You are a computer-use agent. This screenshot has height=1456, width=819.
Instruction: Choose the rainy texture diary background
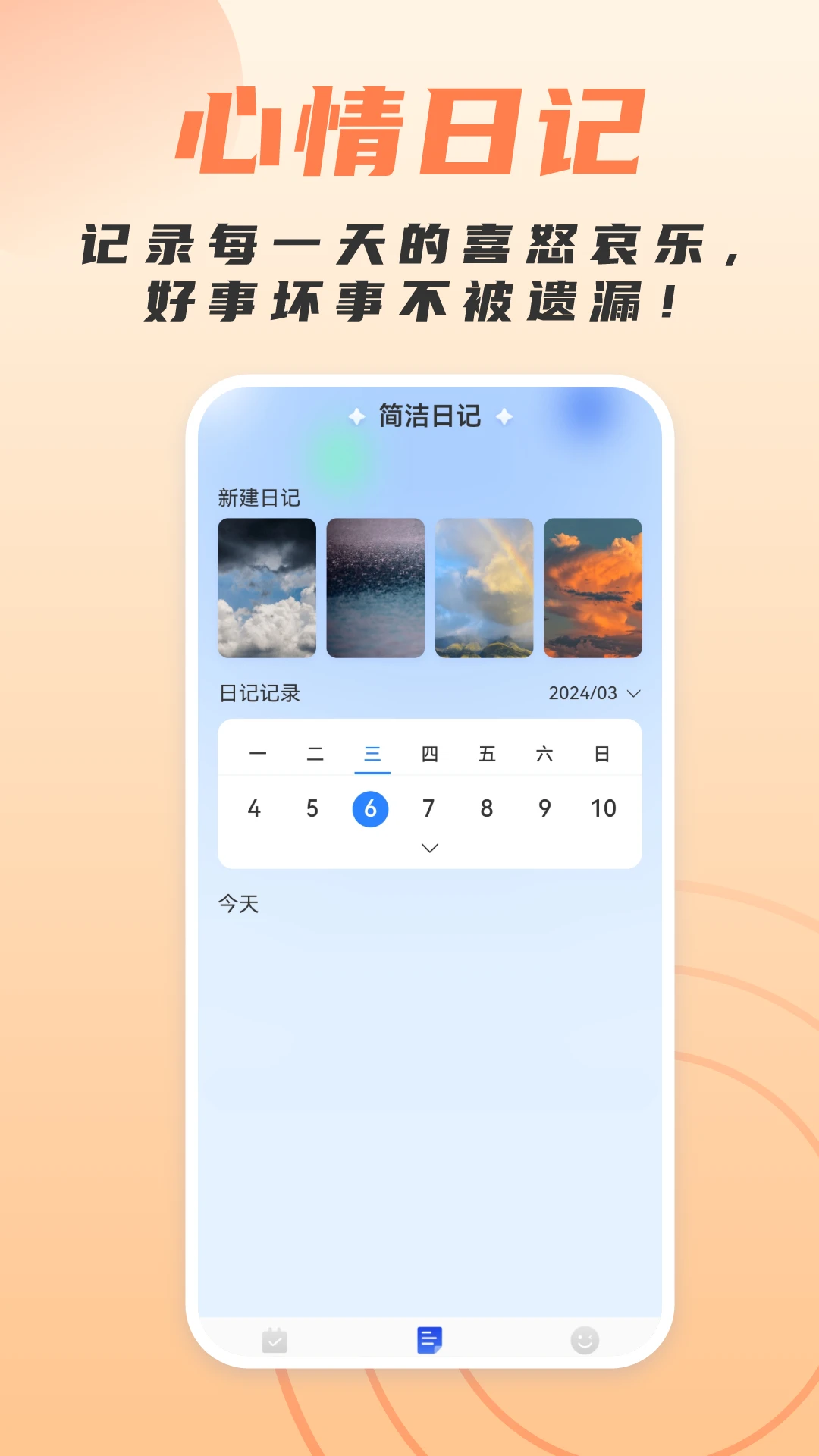tap(375, 588)
